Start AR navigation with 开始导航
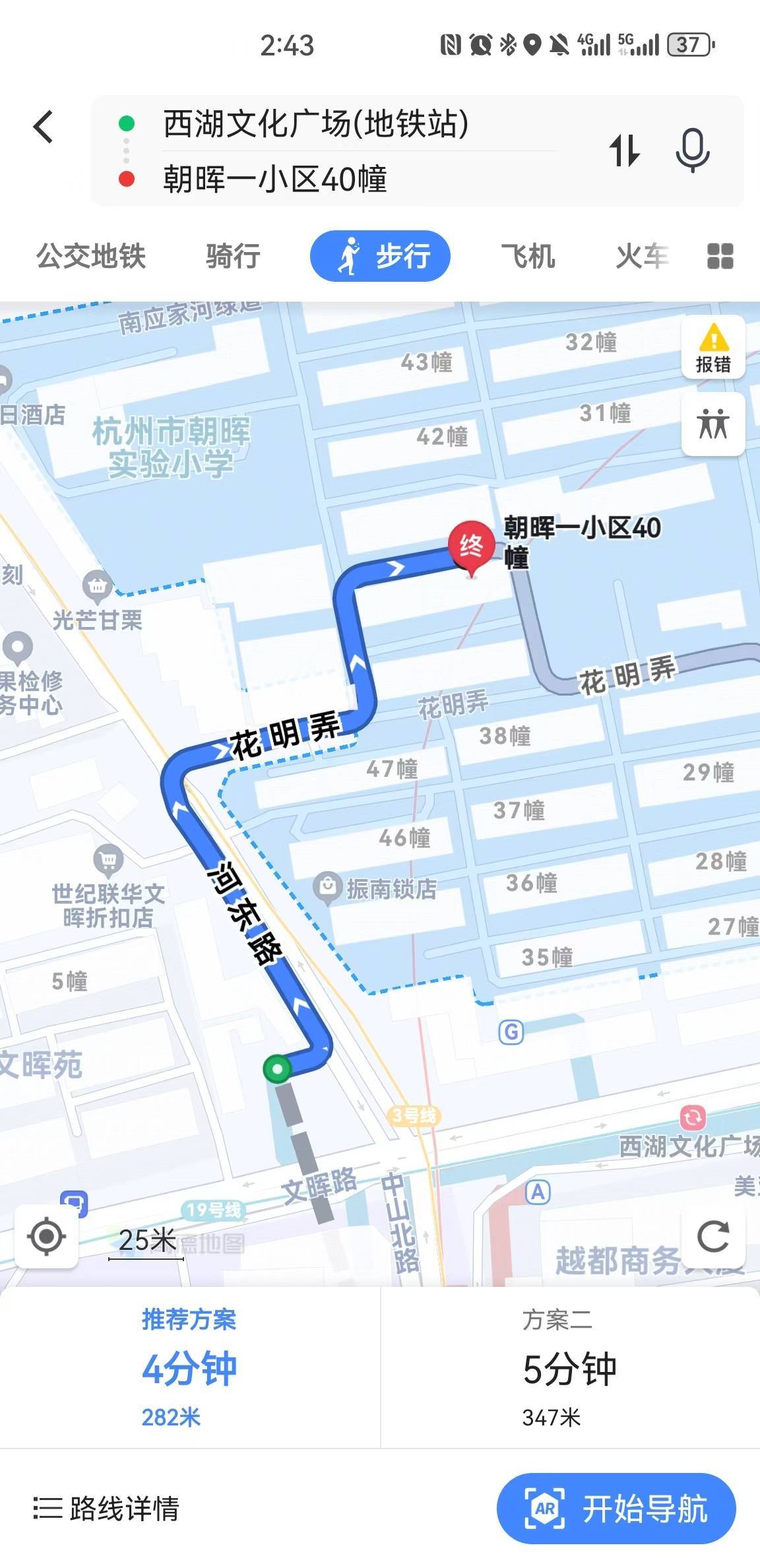 coord(616,1509)
